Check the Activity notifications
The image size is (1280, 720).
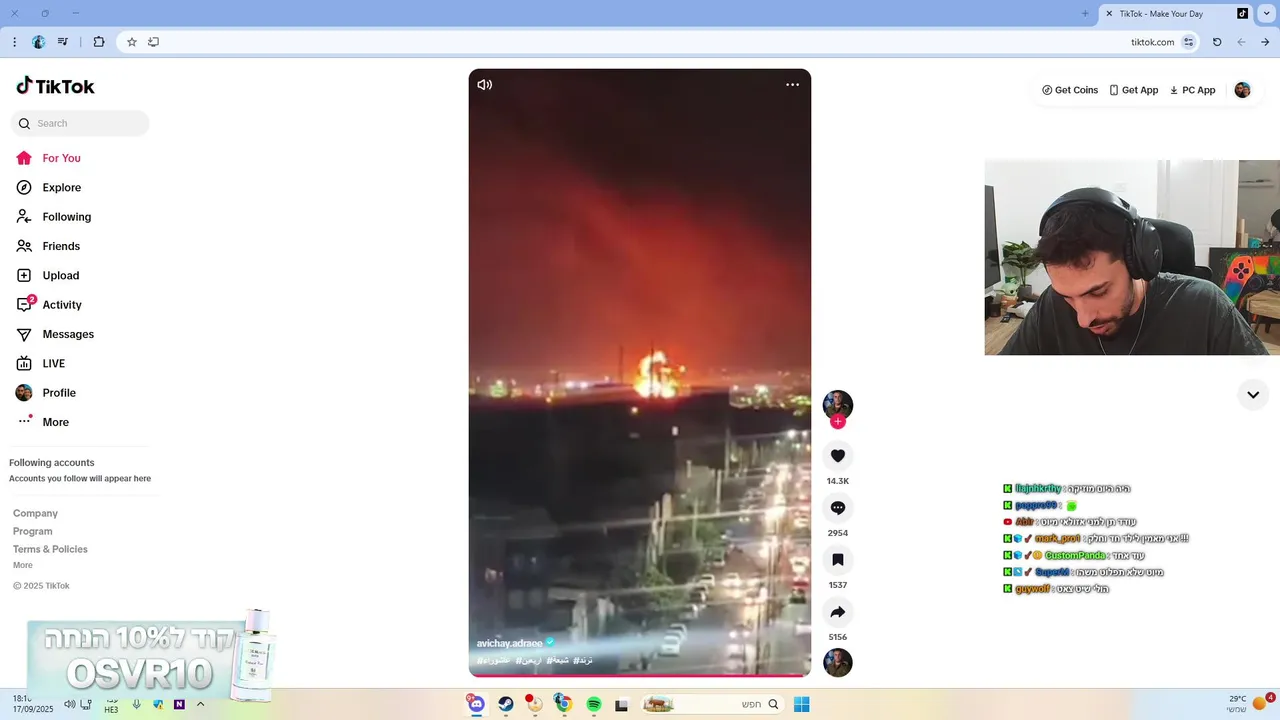[x=61, y=305]
